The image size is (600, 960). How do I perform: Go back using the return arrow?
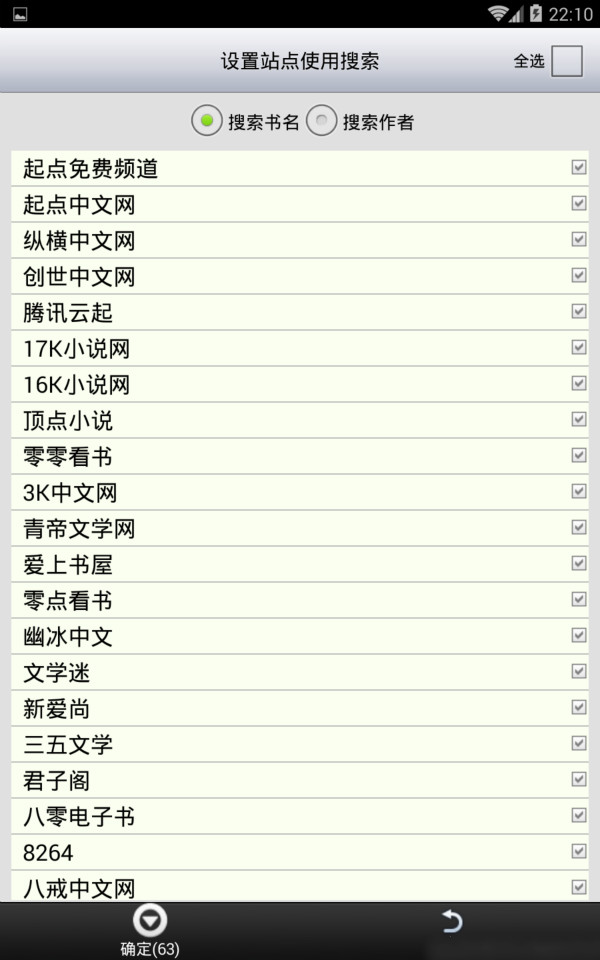coord(452,922)
